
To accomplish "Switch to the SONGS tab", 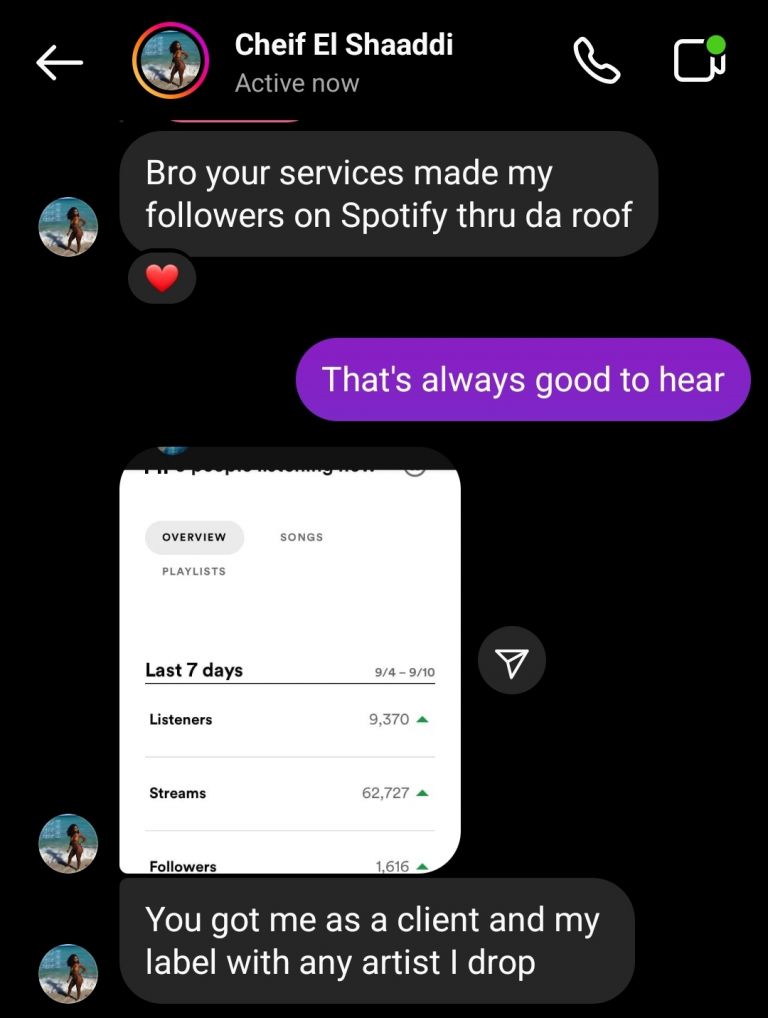I will pyautogui.click(x=300, y=537).
